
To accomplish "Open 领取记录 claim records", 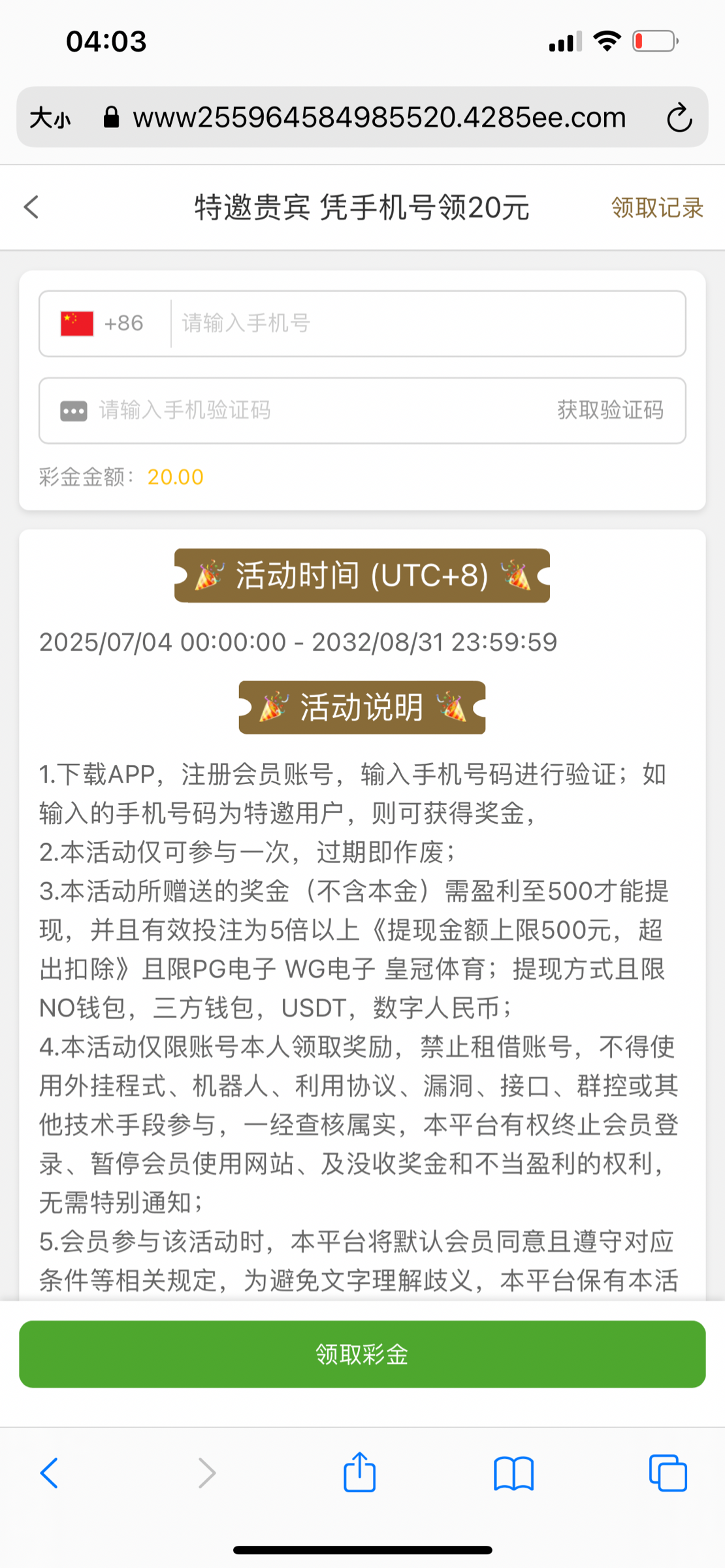I will point(656,208).
